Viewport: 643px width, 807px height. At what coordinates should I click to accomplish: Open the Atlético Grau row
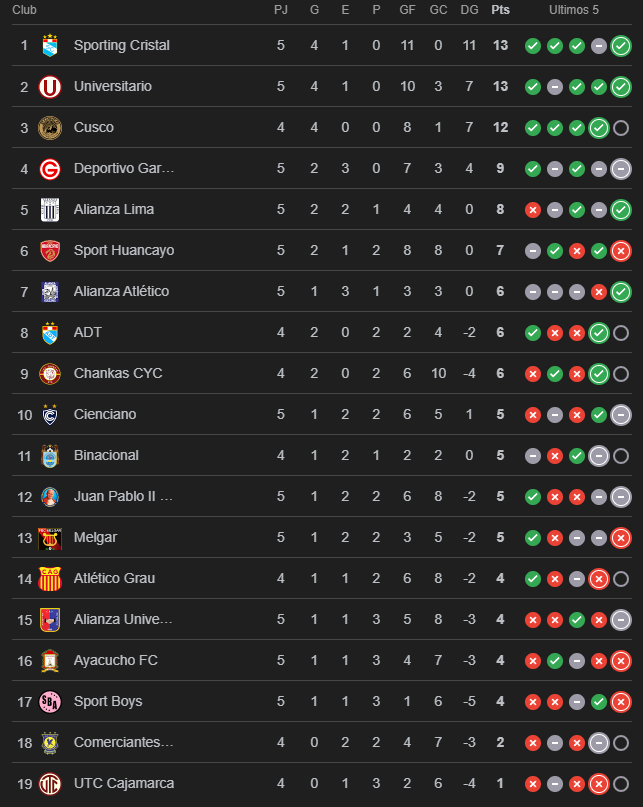pos(114,578)
